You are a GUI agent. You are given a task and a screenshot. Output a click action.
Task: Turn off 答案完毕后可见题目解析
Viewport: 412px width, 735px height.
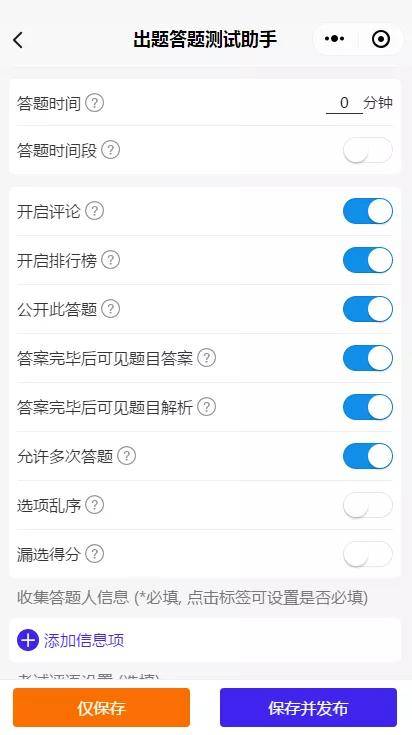pos(367,407)
